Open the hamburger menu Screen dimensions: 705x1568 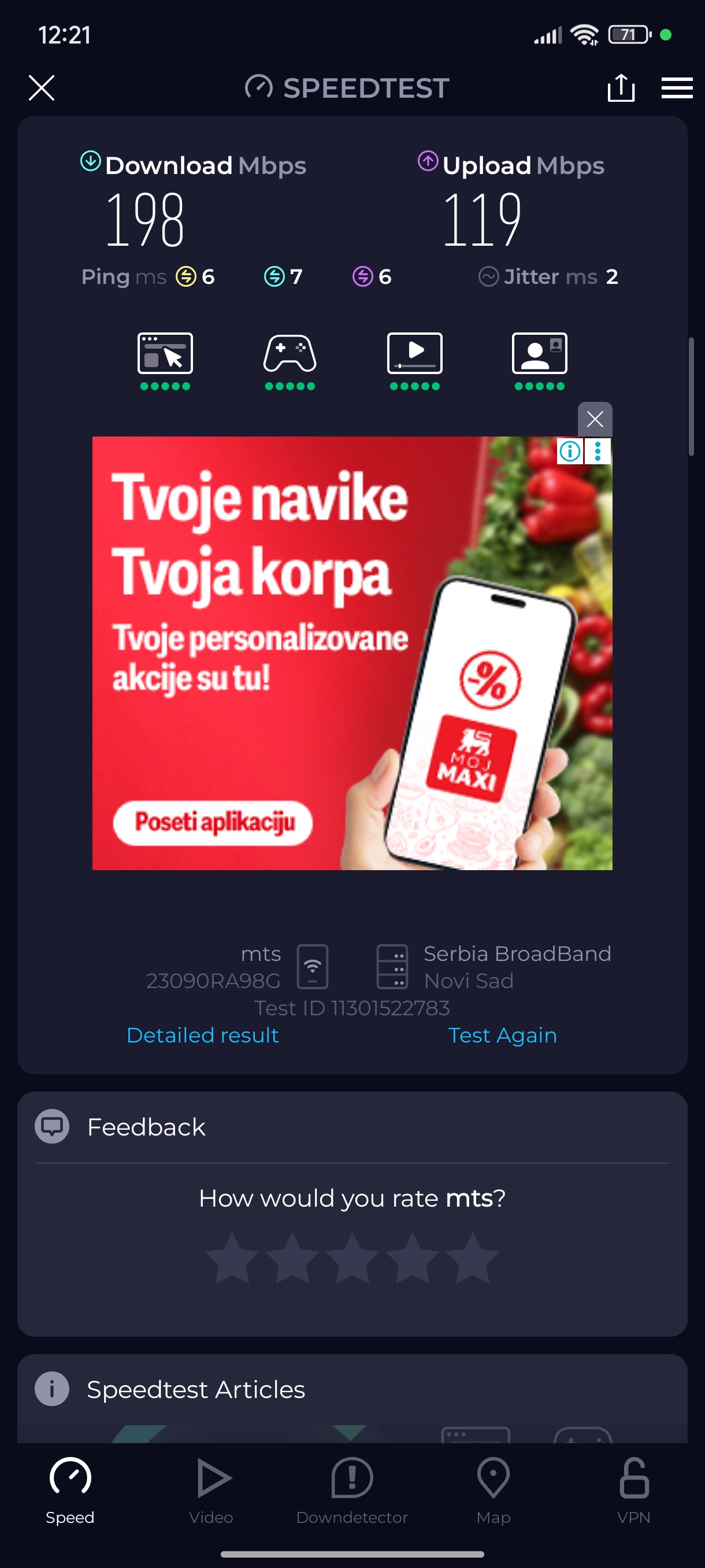pos(677,88)
